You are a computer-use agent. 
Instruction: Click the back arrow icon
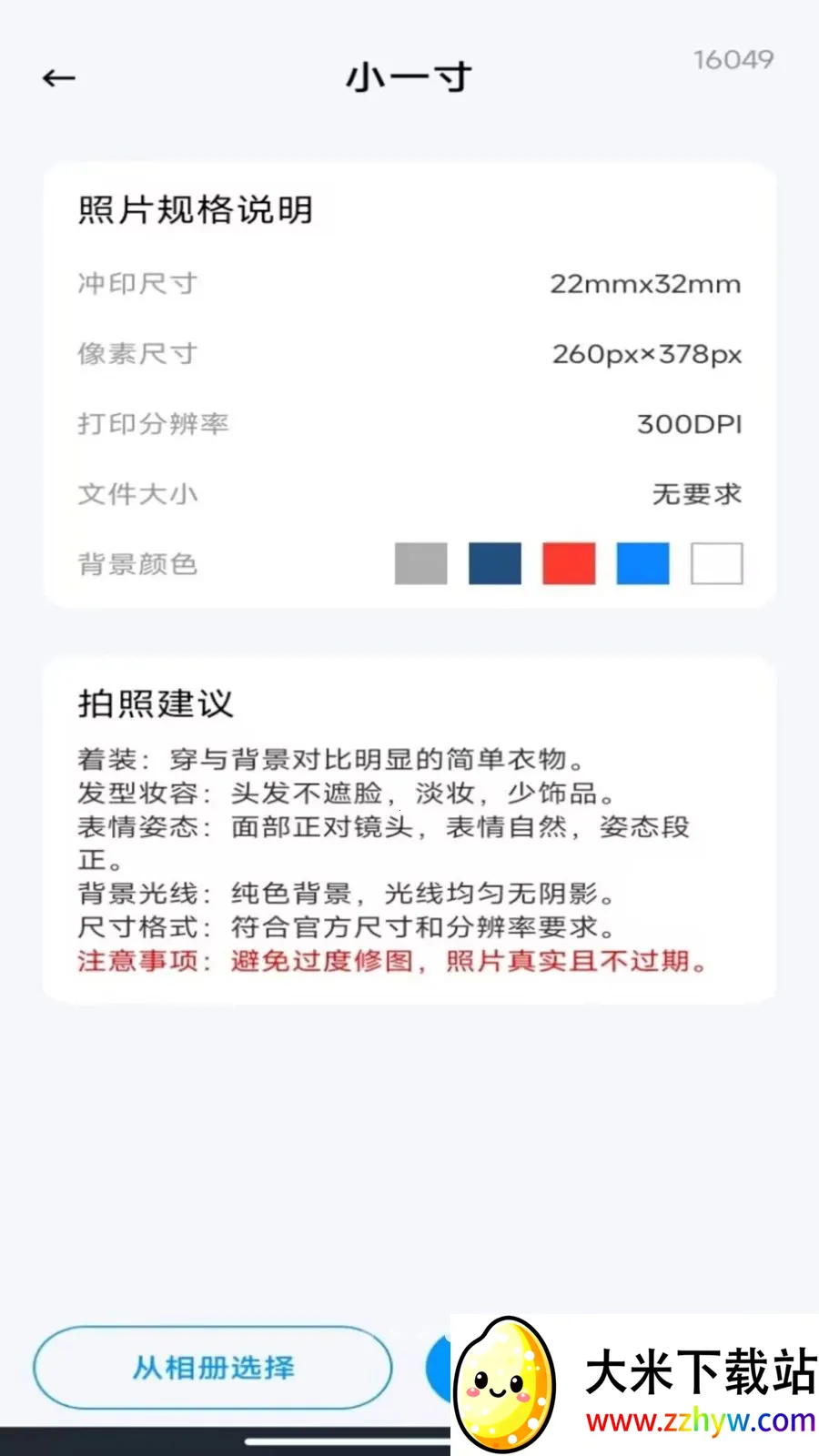click(x=57, y=78)
